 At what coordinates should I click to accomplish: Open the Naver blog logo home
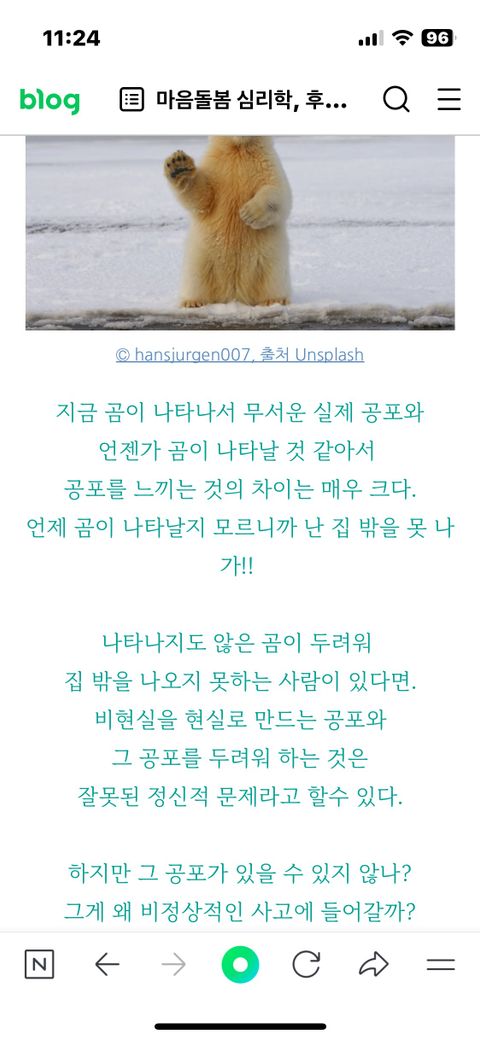pyautogui.click(x=50, y=101)
